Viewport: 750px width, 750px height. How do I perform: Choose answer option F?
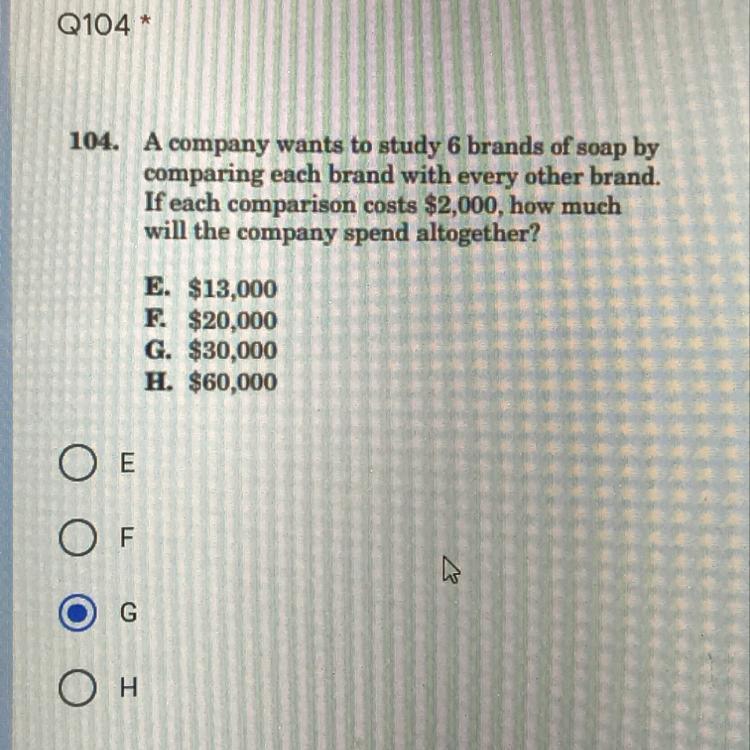coord(75,539)
